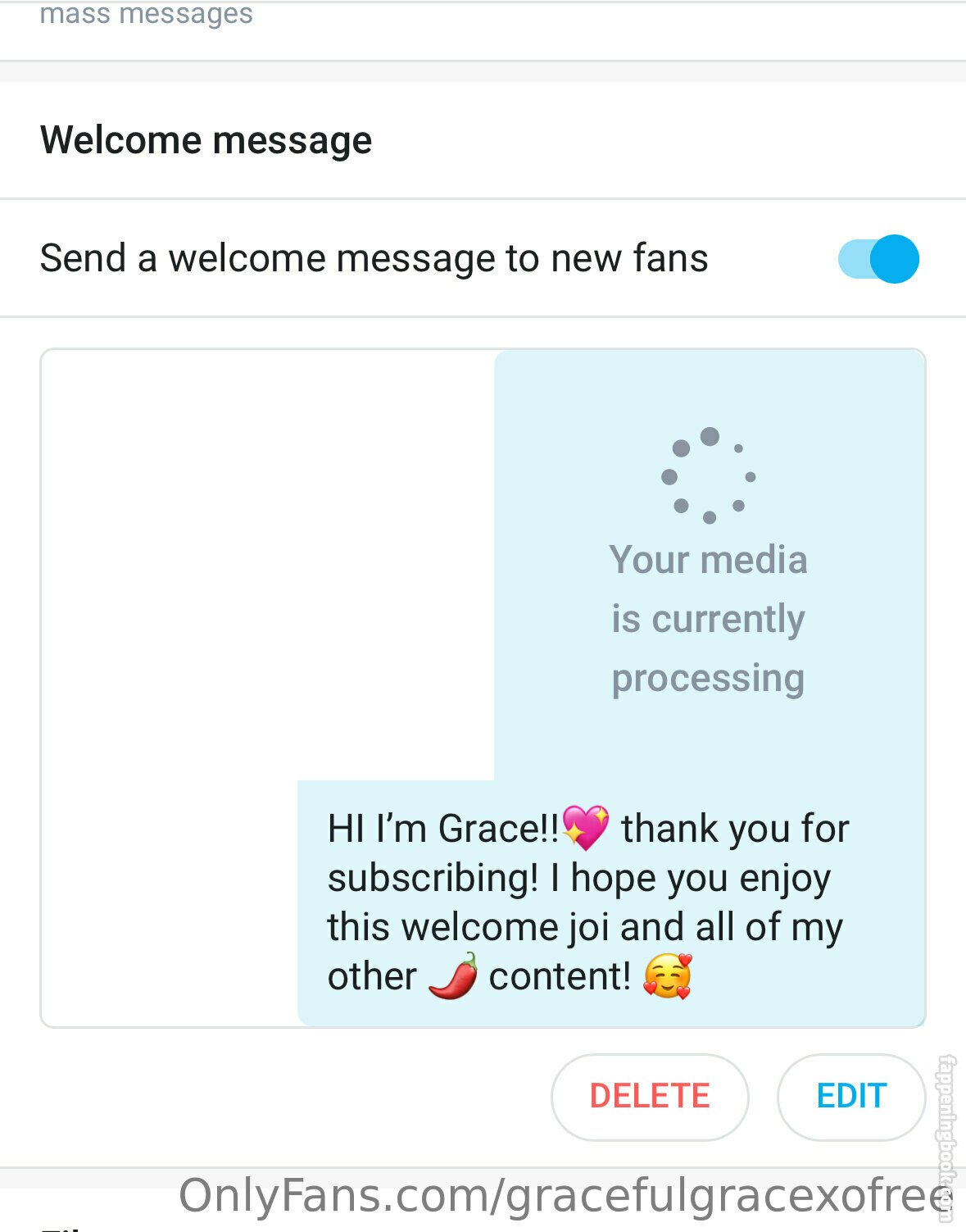Delete the welcome message
The image size is (966, 1232).
[x=650, y=1097]
